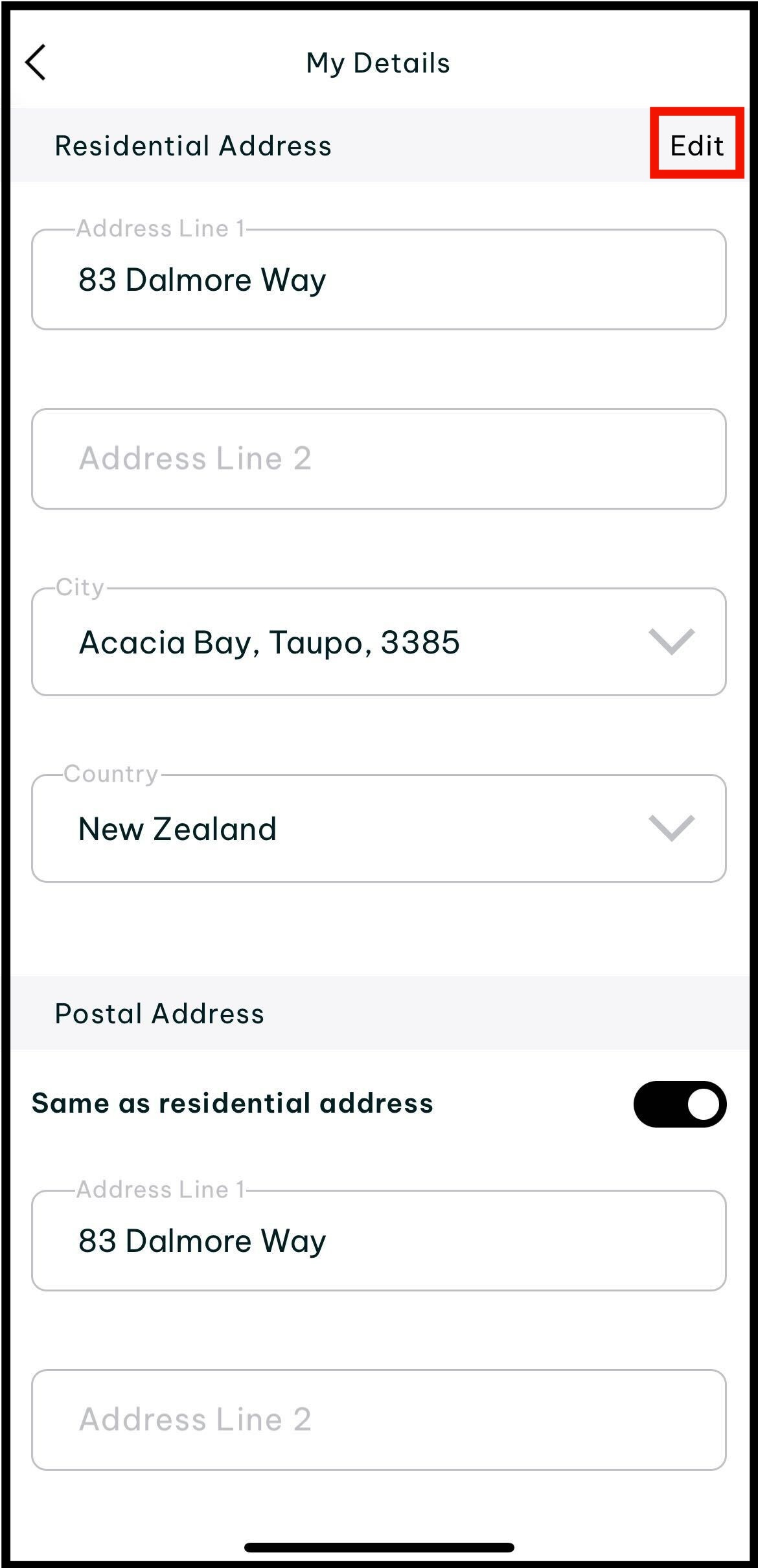This screenshot has height=1568, width=758.
Task: Select residential Address Line 1 field
Action: (x=378, y=280)
